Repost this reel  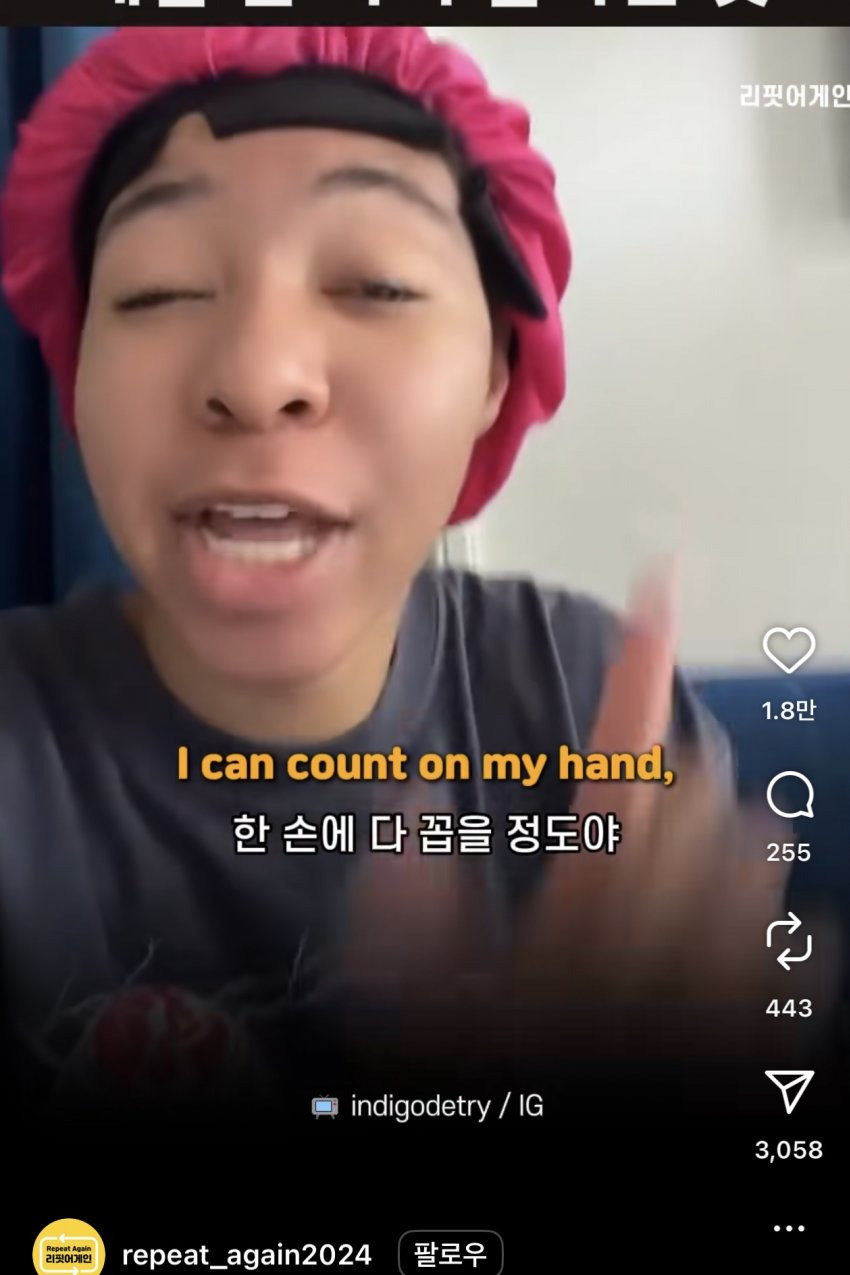pyautogui.click(x=789, y=941)
